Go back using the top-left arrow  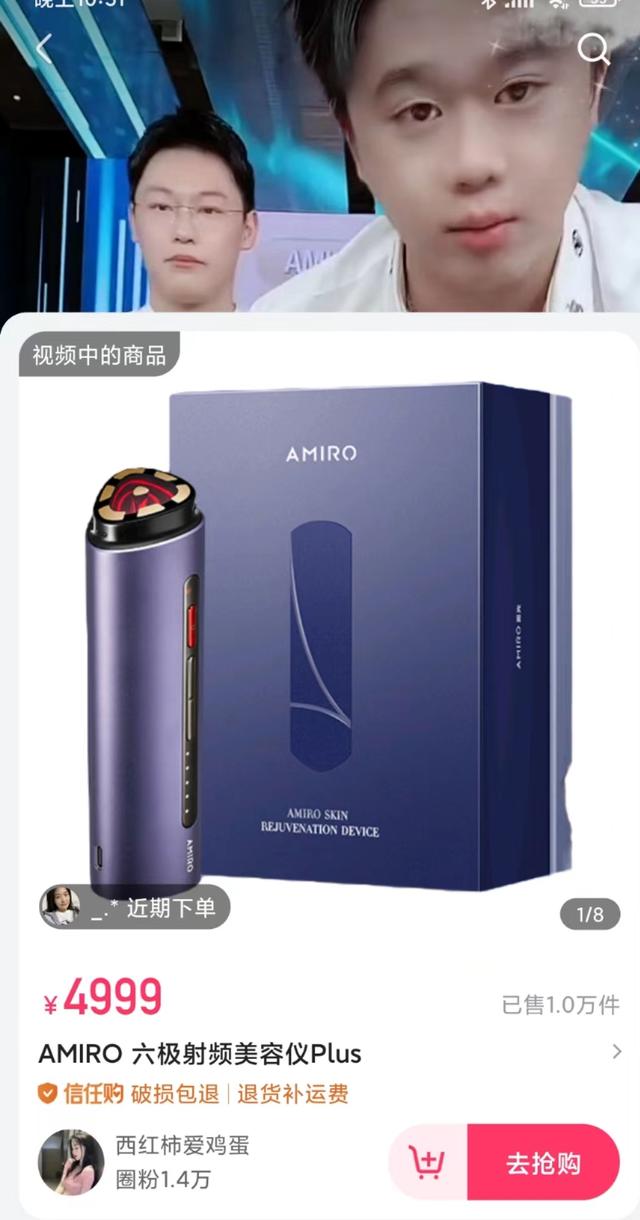[x=43, y=49]
